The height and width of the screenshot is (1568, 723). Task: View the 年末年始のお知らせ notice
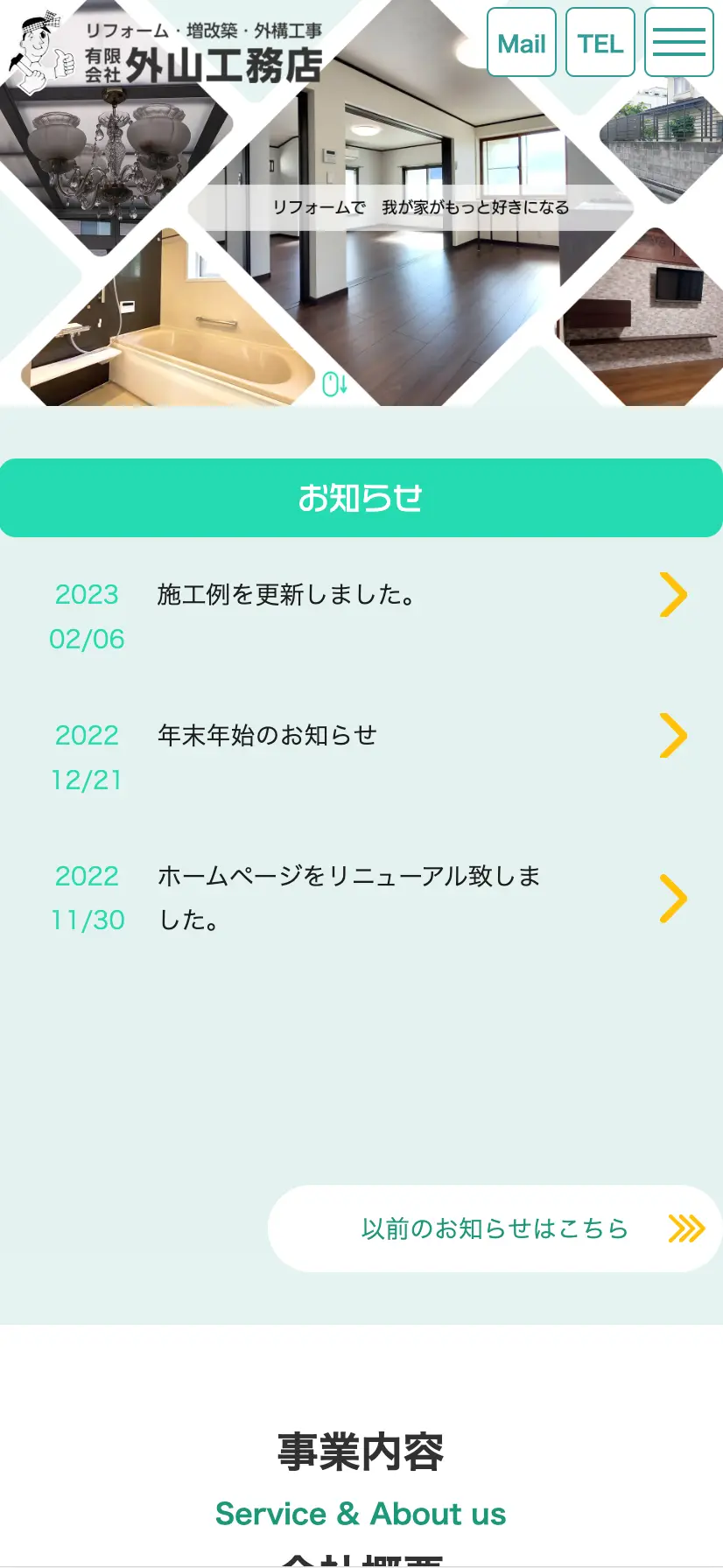pyautogui.click(x=267, y=736)
